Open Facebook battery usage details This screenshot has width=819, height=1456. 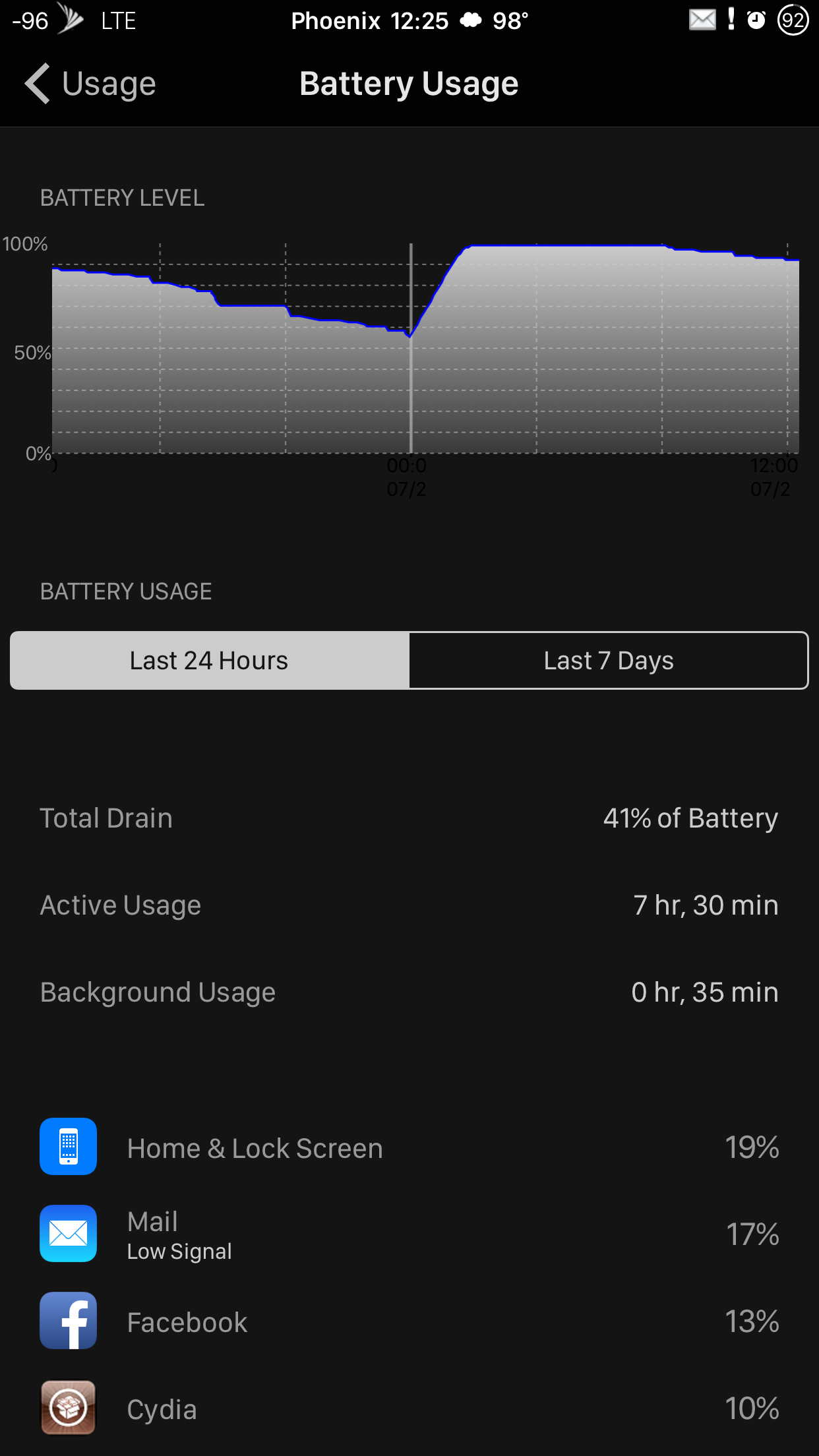(409, 1321)
